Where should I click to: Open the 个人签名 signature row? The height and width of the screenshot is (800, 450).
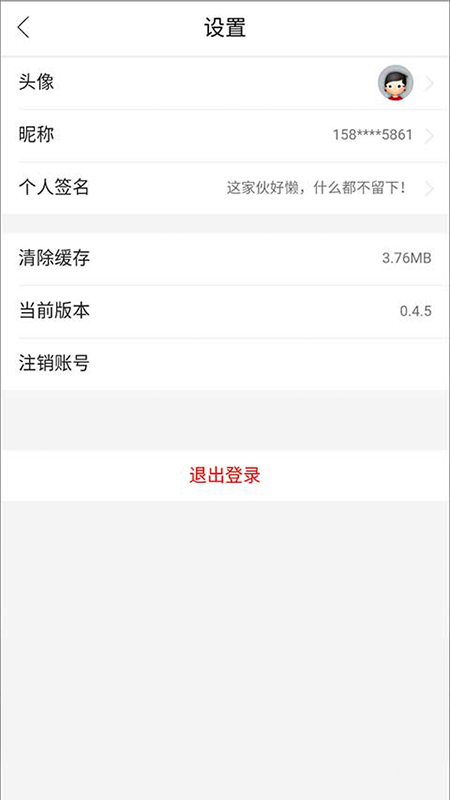[x=225, y=188]
